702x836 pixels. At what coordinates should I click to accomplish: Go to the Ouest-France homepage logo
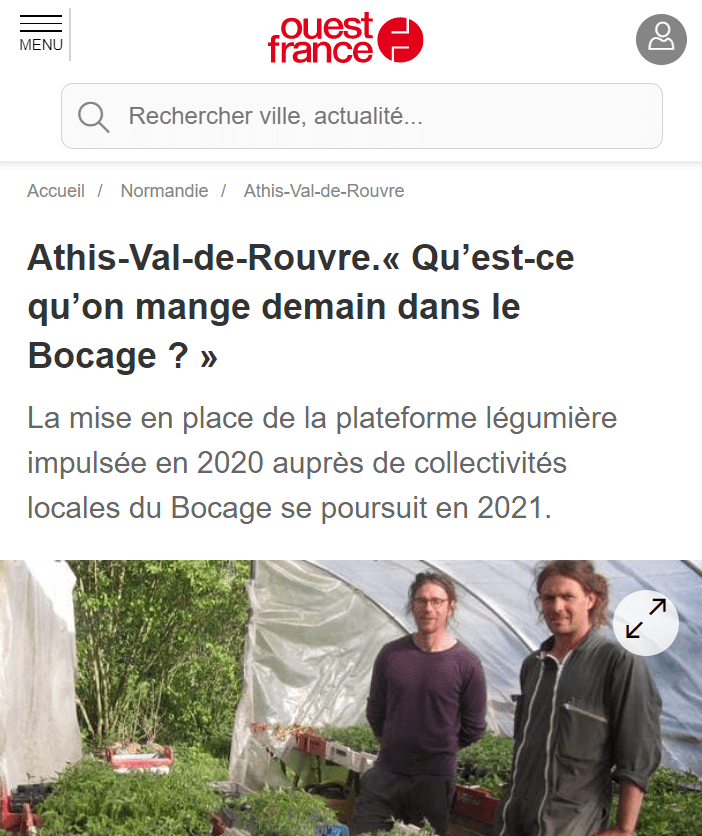[x=346, y=39]
